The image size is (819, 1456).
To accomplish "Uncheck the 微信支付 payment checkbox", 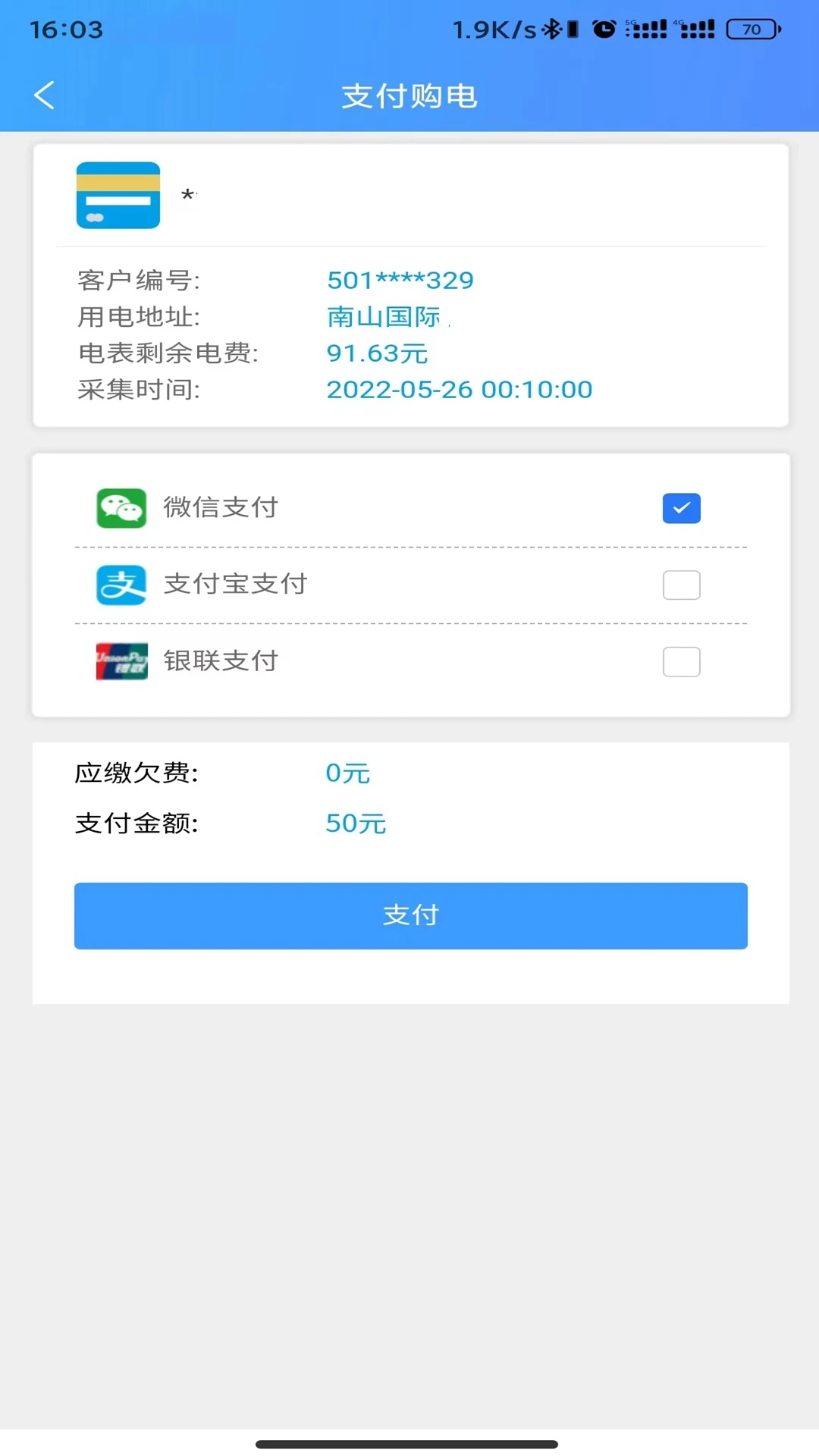I will tap(680, 507).
